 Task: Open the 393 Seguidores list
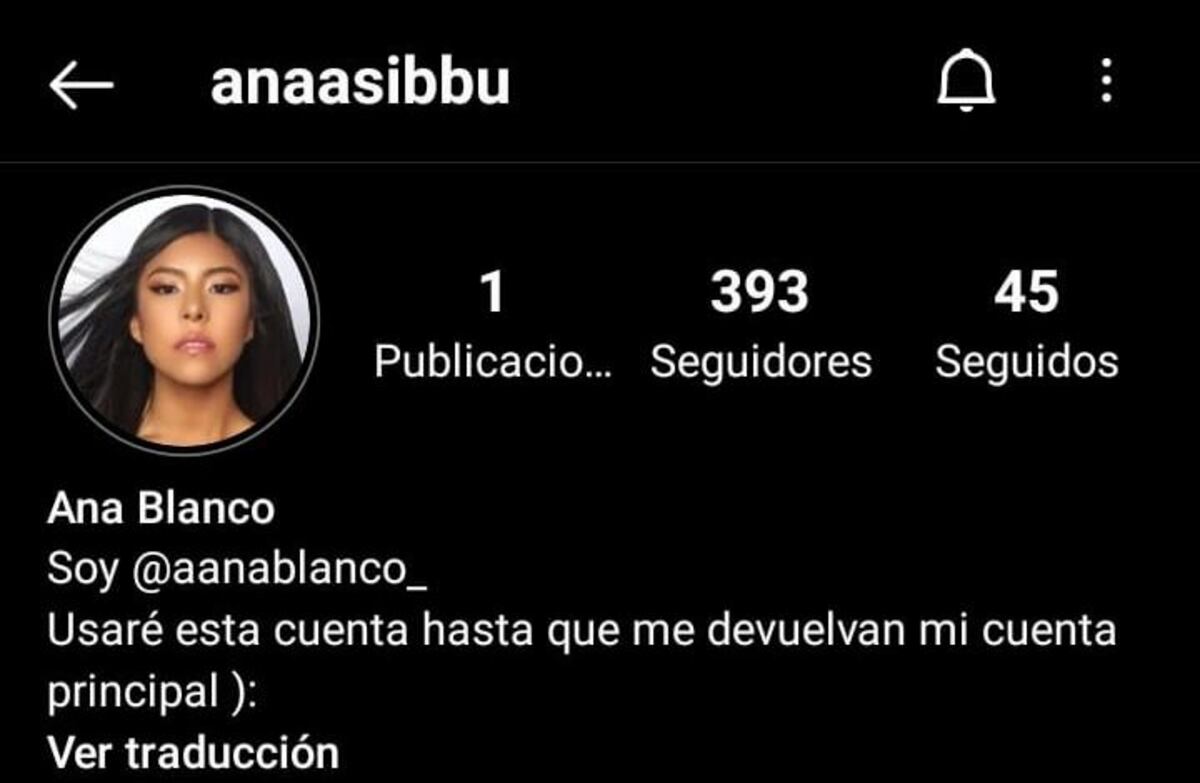point(760,325)
